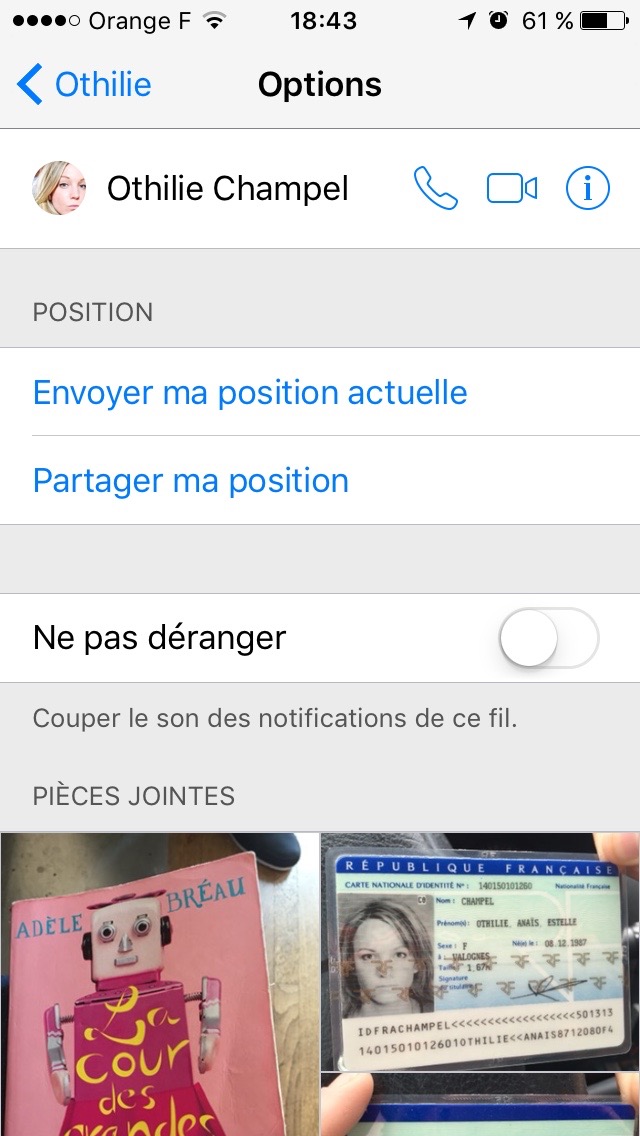Open contact info details

click(x=587, y=188)
